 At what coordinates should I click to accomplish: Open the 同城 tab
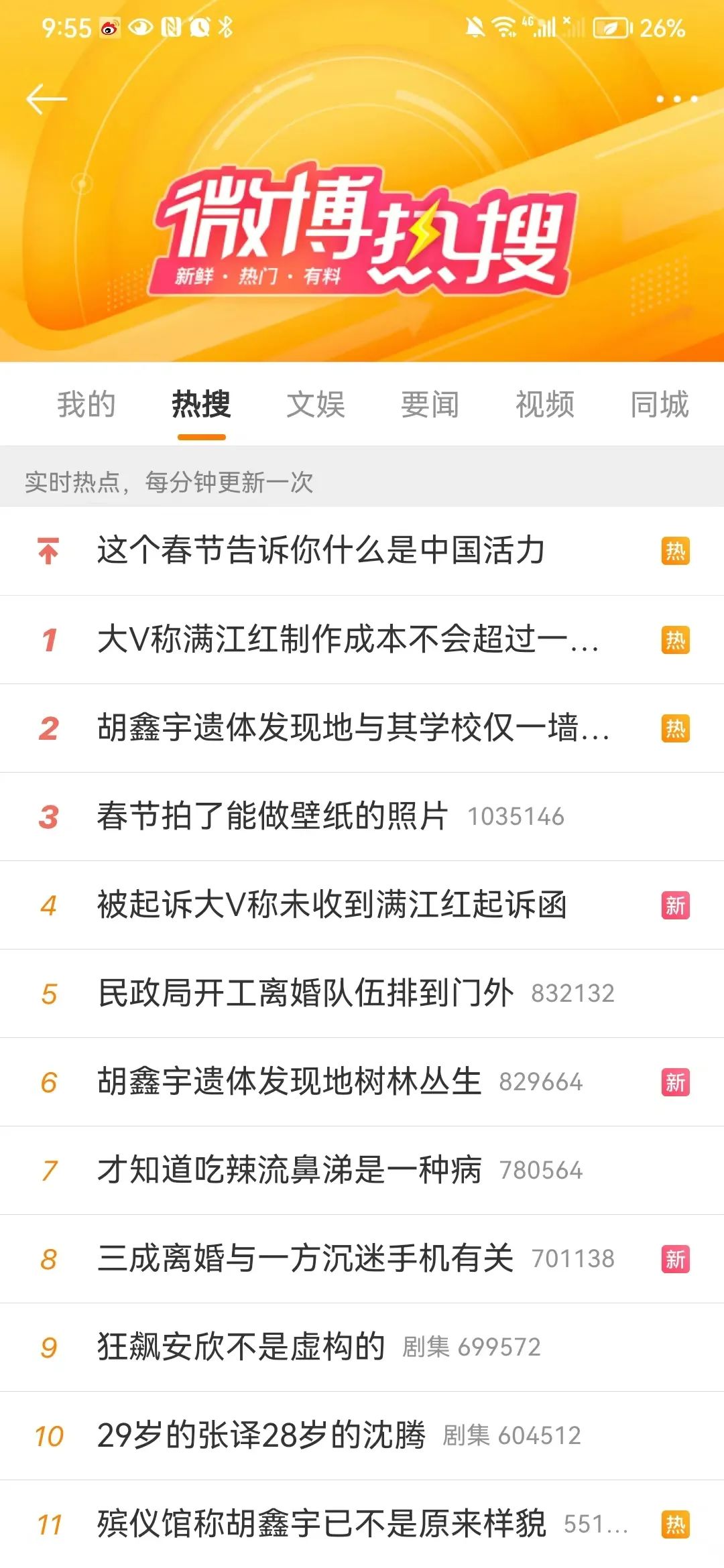tap(660, 405)
